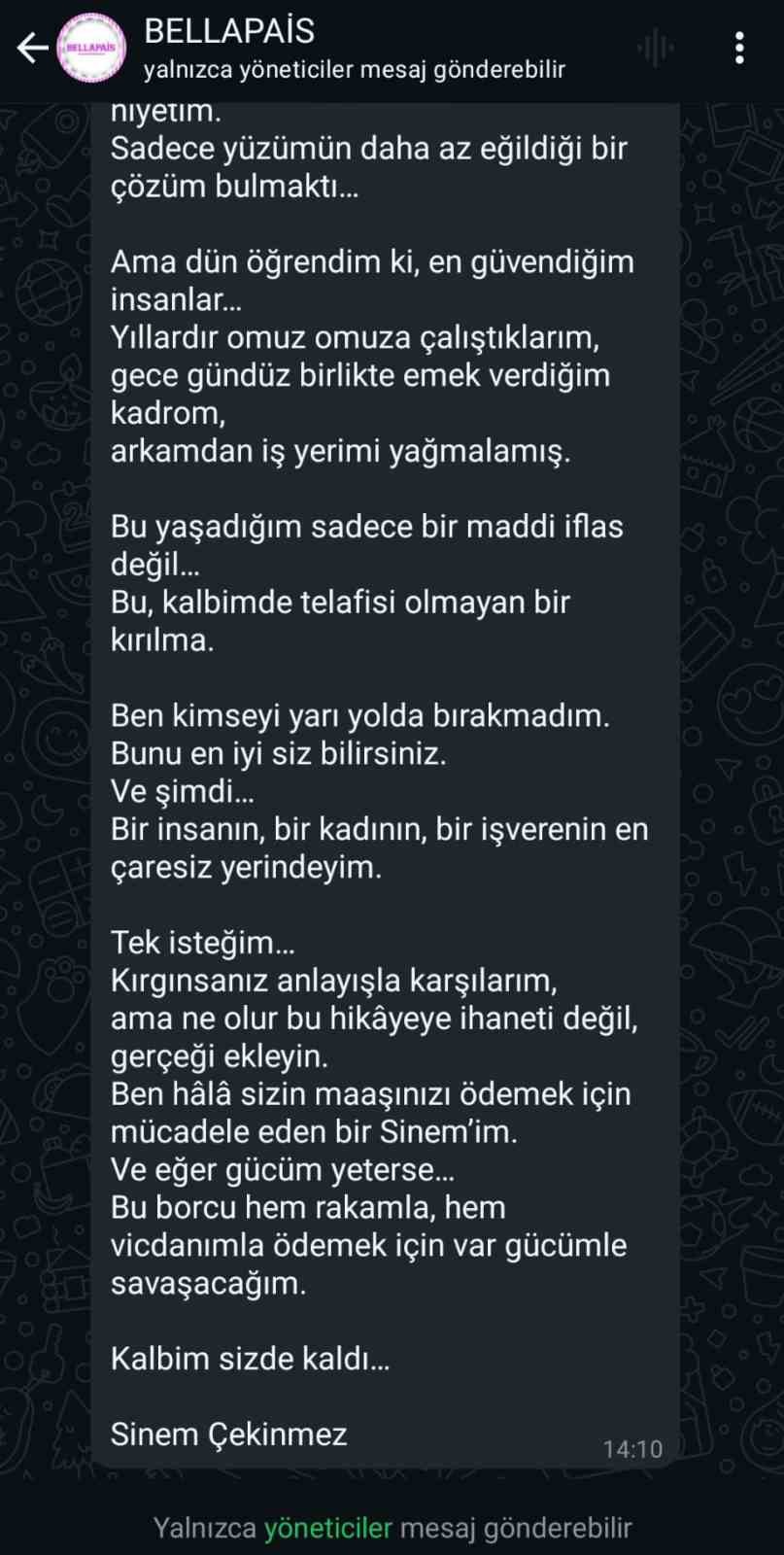Open channel info by tapping BELLAPAİS title
This screenshot has width=784, height=1555.
[231, 32]
